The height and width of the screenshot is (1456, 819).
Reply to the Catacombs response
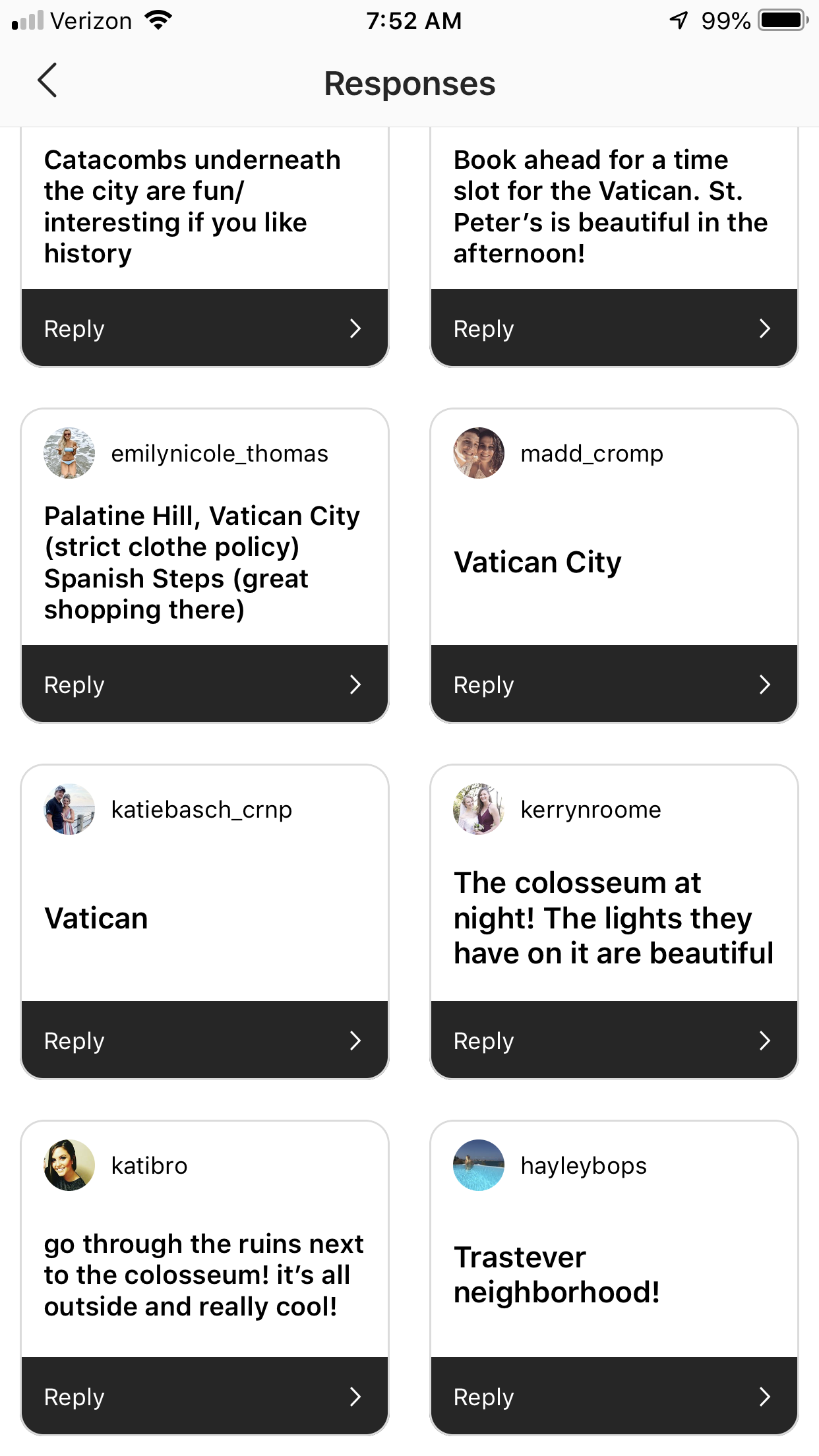point(204,328)
